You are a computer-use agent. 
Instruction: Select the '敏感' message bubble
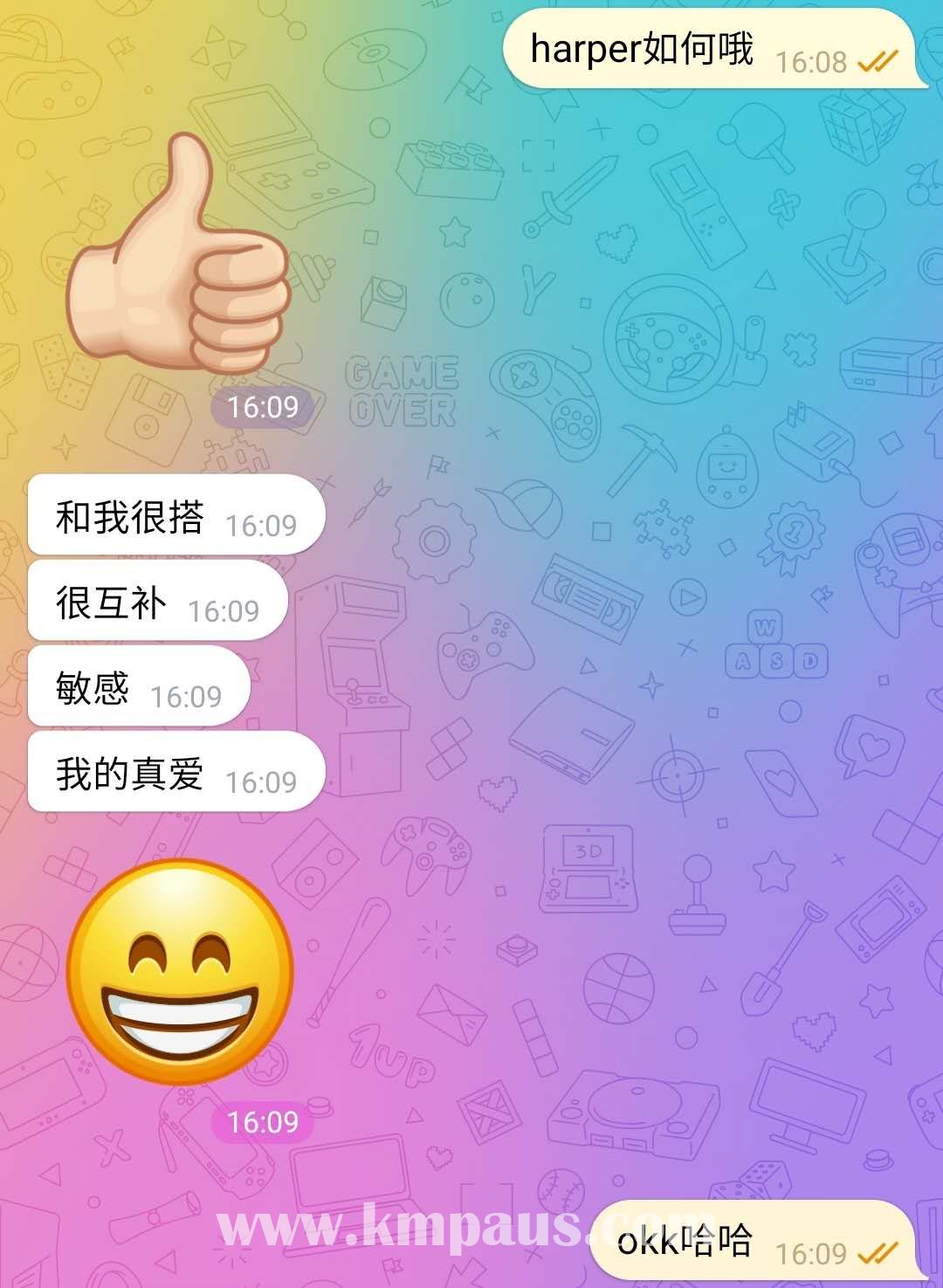coord(138,687)
